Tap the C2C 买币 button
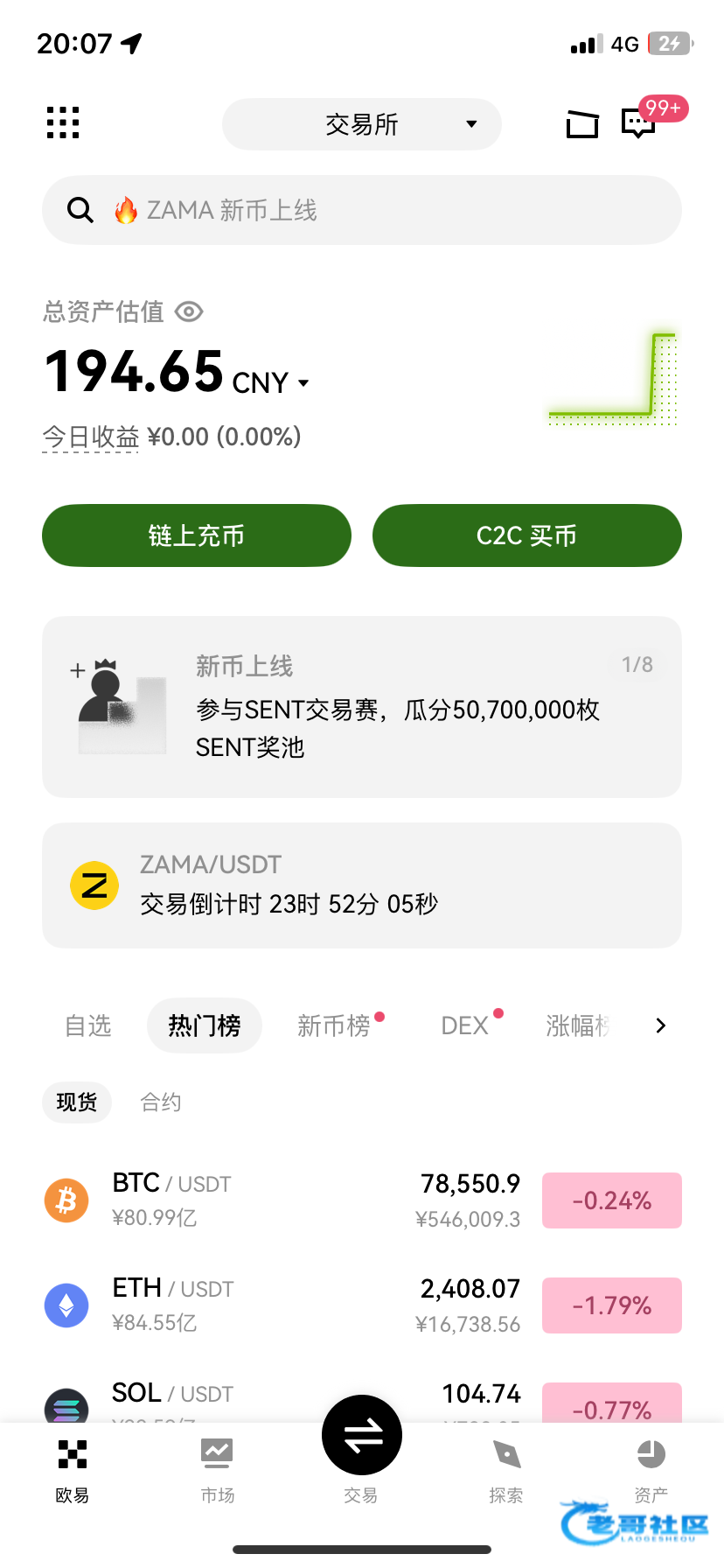724x1568 pixels. click(526, 535)
